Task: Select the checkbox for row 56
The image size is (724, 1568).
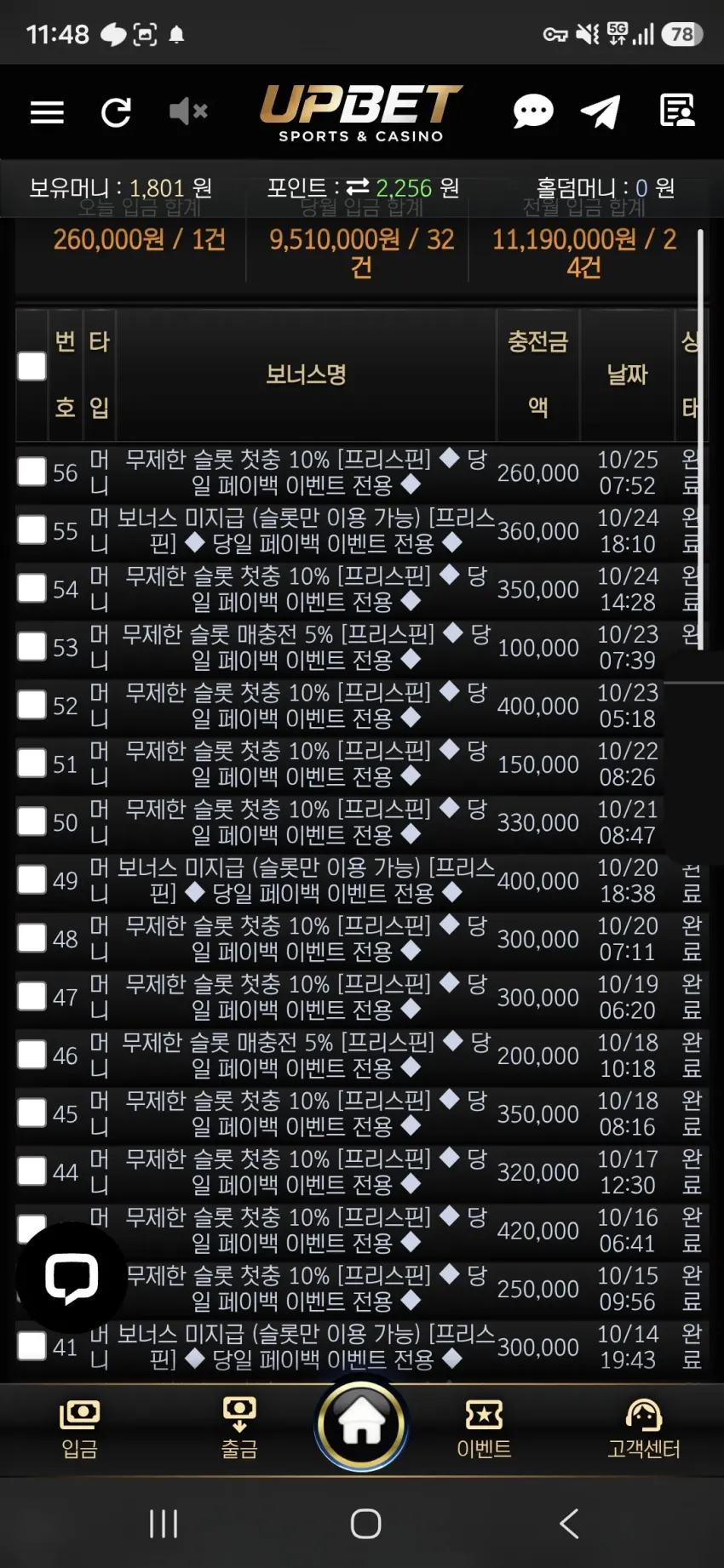Action: pos(32,472)
